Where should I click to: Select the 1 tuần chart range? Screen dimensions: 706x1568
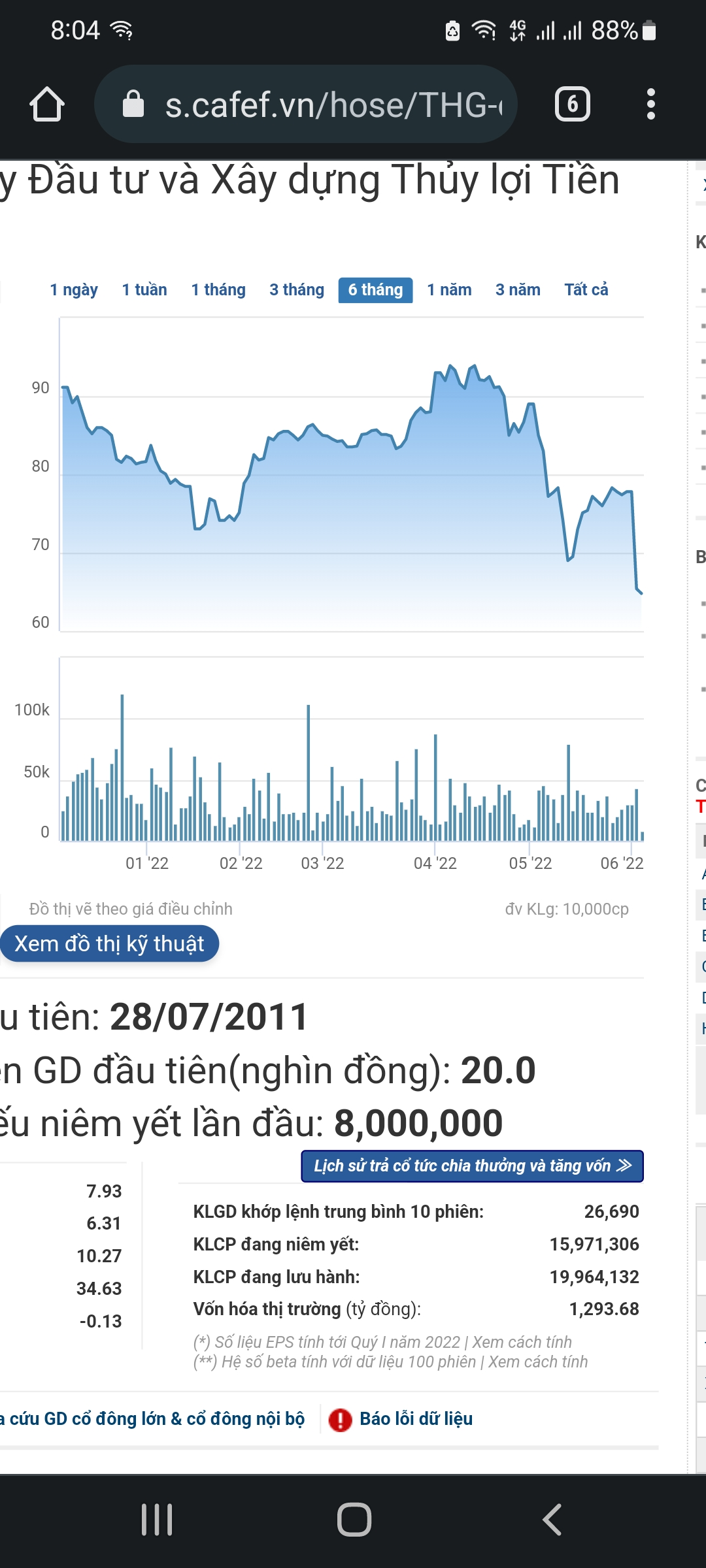[144, 290]
